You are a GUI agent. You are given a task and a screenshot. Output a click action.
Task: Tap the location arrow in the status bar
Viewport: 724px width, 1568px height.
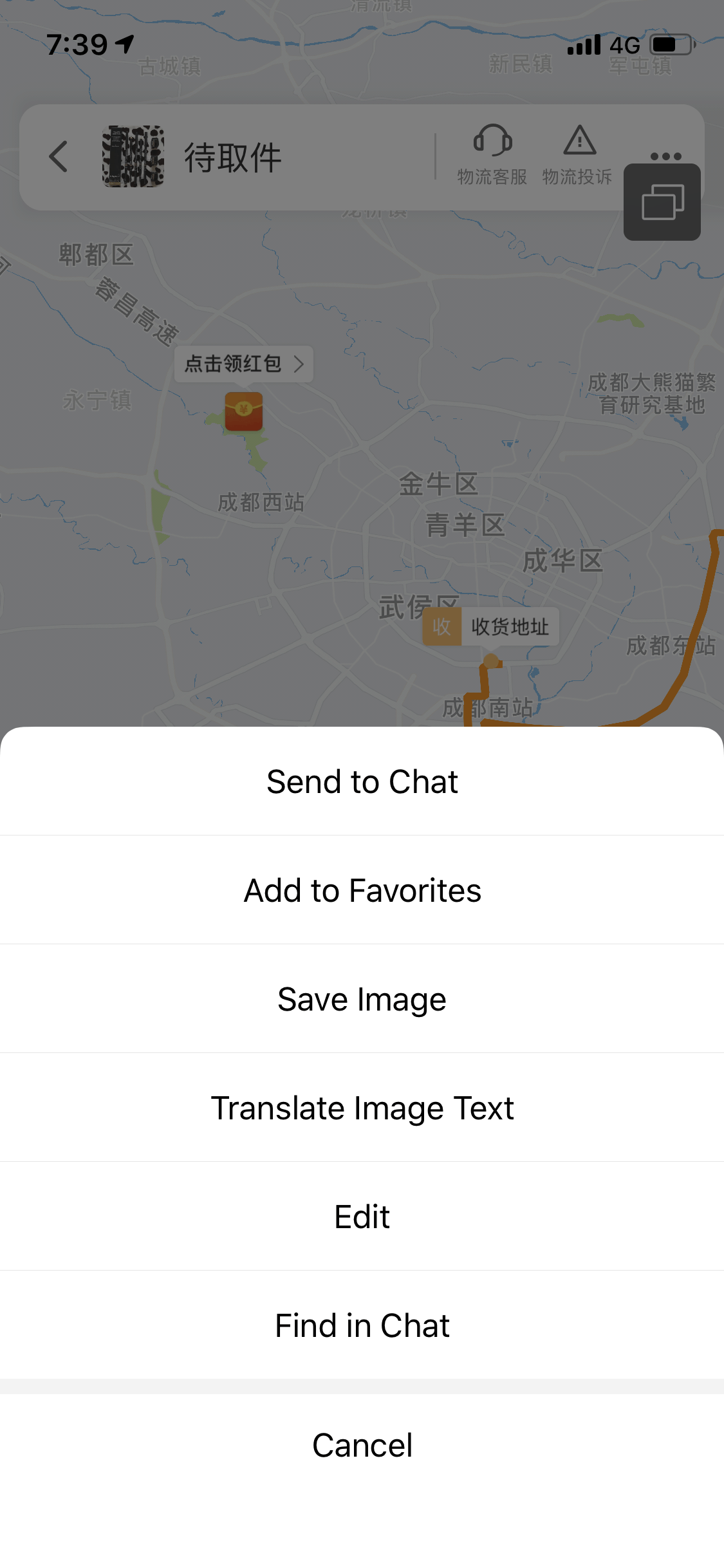[124, 42]
